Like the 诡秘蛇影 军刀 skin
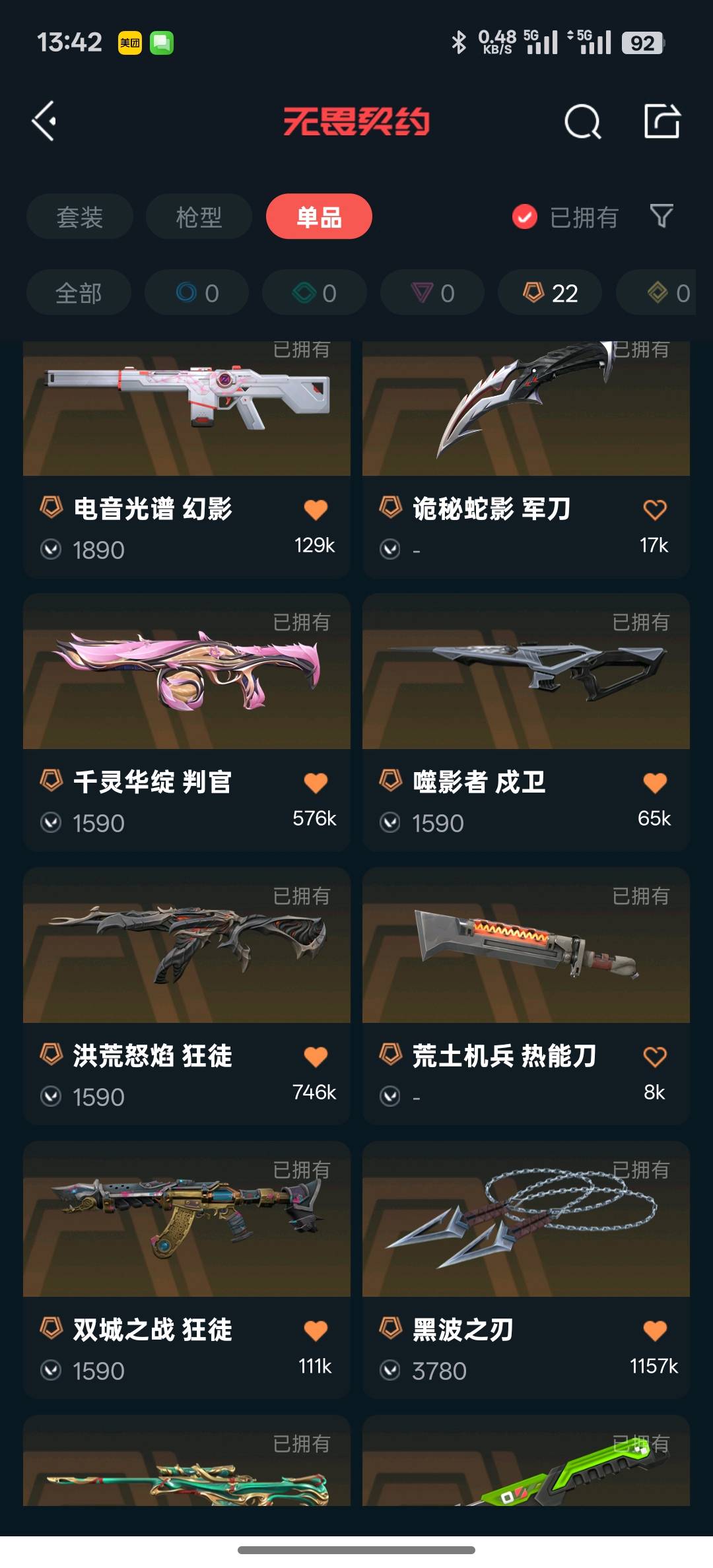The width and height of the screenshot is (713, 1568). 654,509
